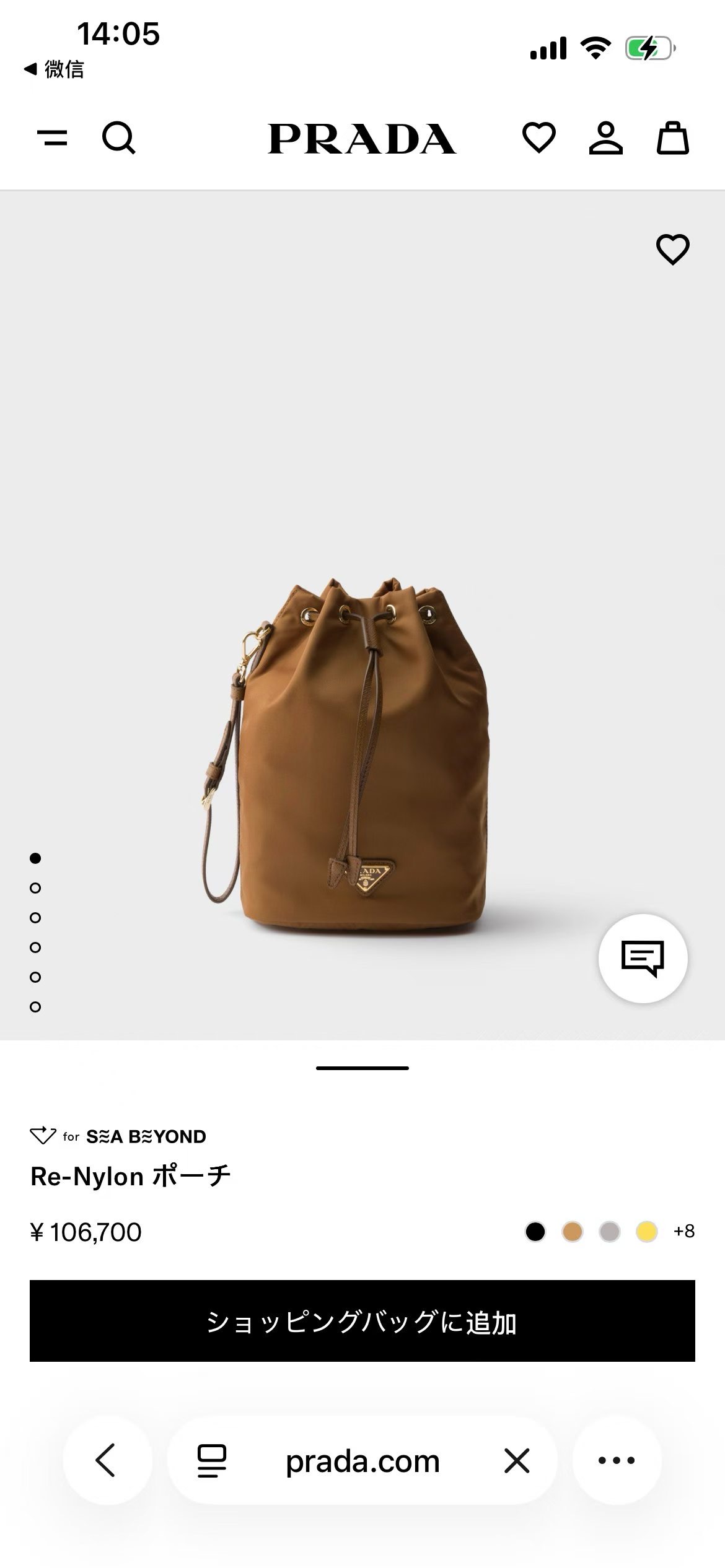725x1568 pixels.
Task: Open the hamburger menu
Action: tap(53, 137)
